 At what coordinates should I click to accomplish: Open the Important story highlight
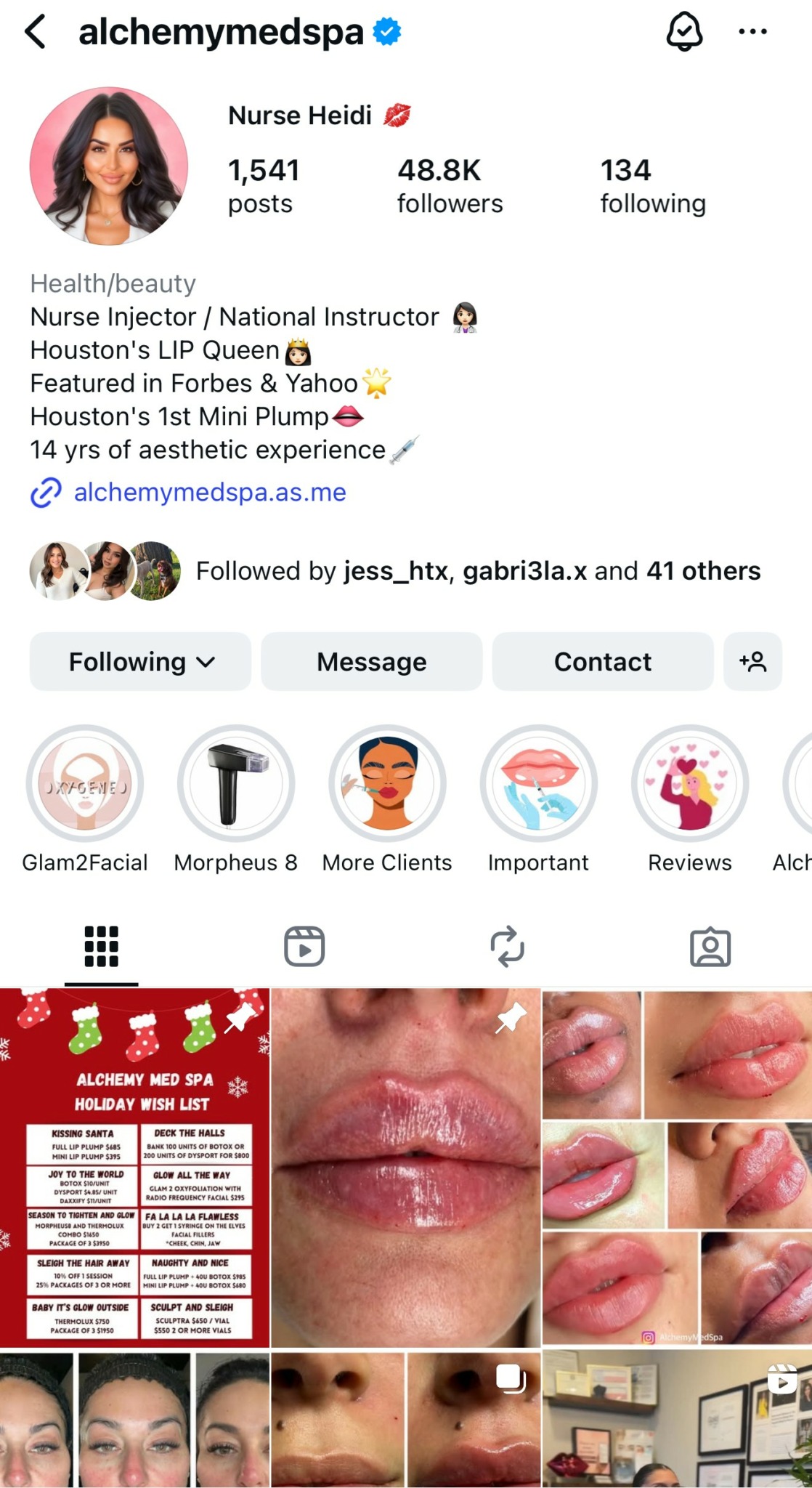538,783
